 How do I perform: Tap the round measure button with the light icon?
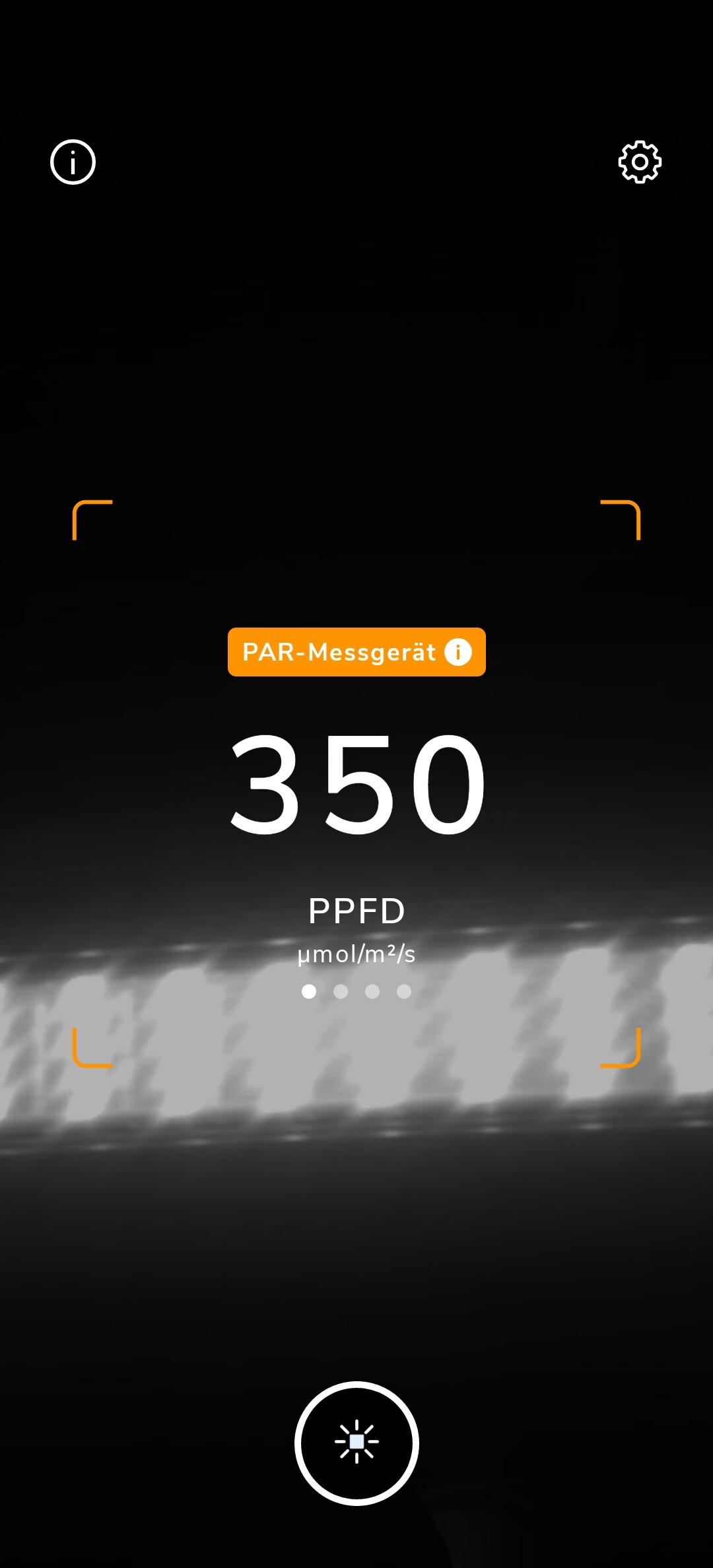(356, 1443)
